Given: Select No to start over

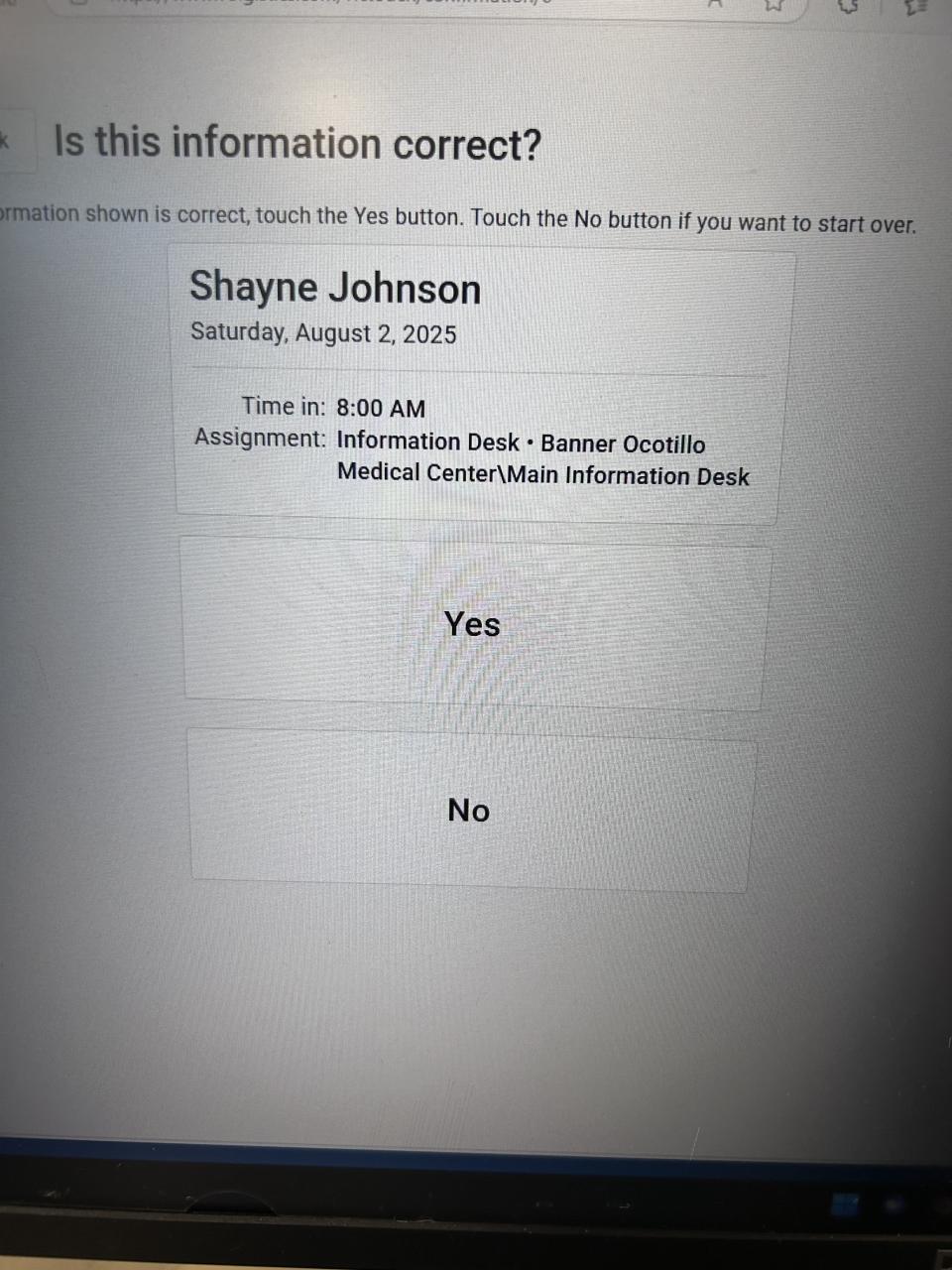Looking at the screenshot, I should point(469,810).
